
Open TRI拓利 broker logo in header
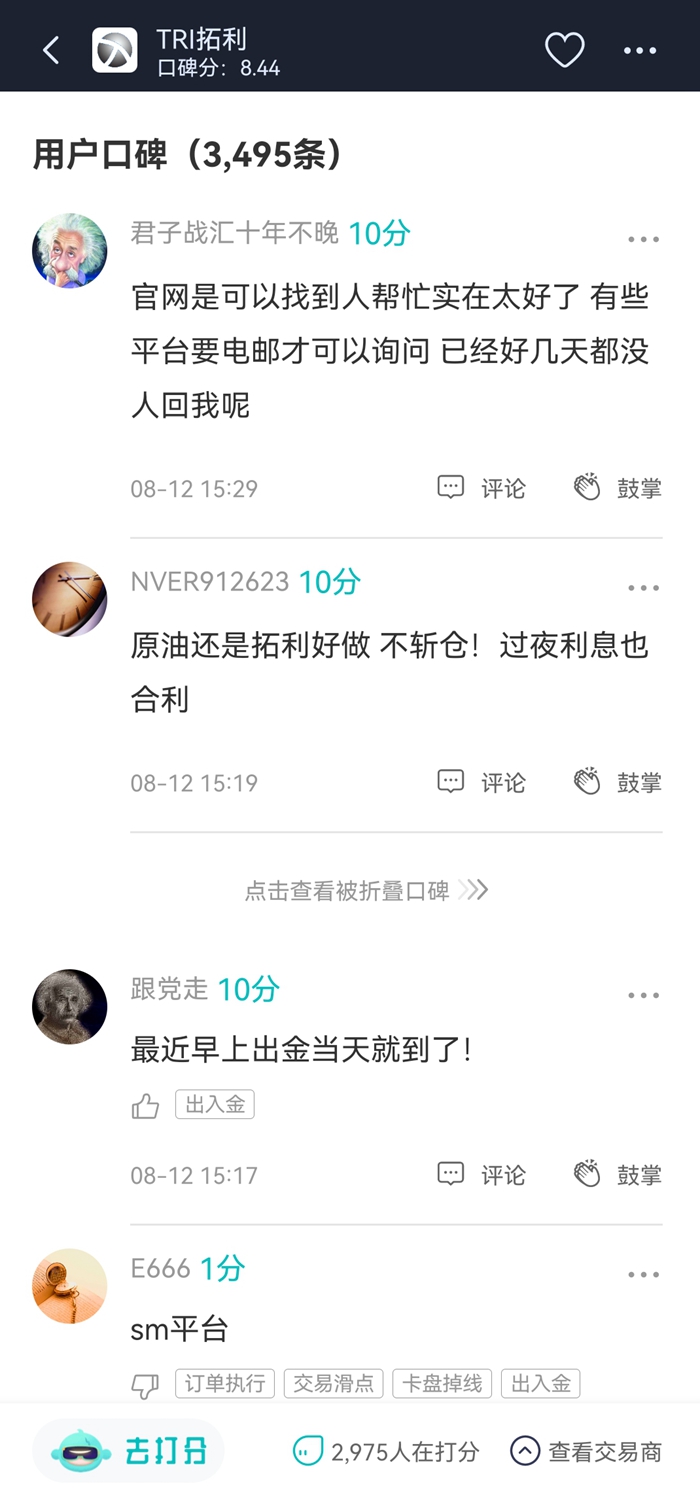[x=115, y=50]
